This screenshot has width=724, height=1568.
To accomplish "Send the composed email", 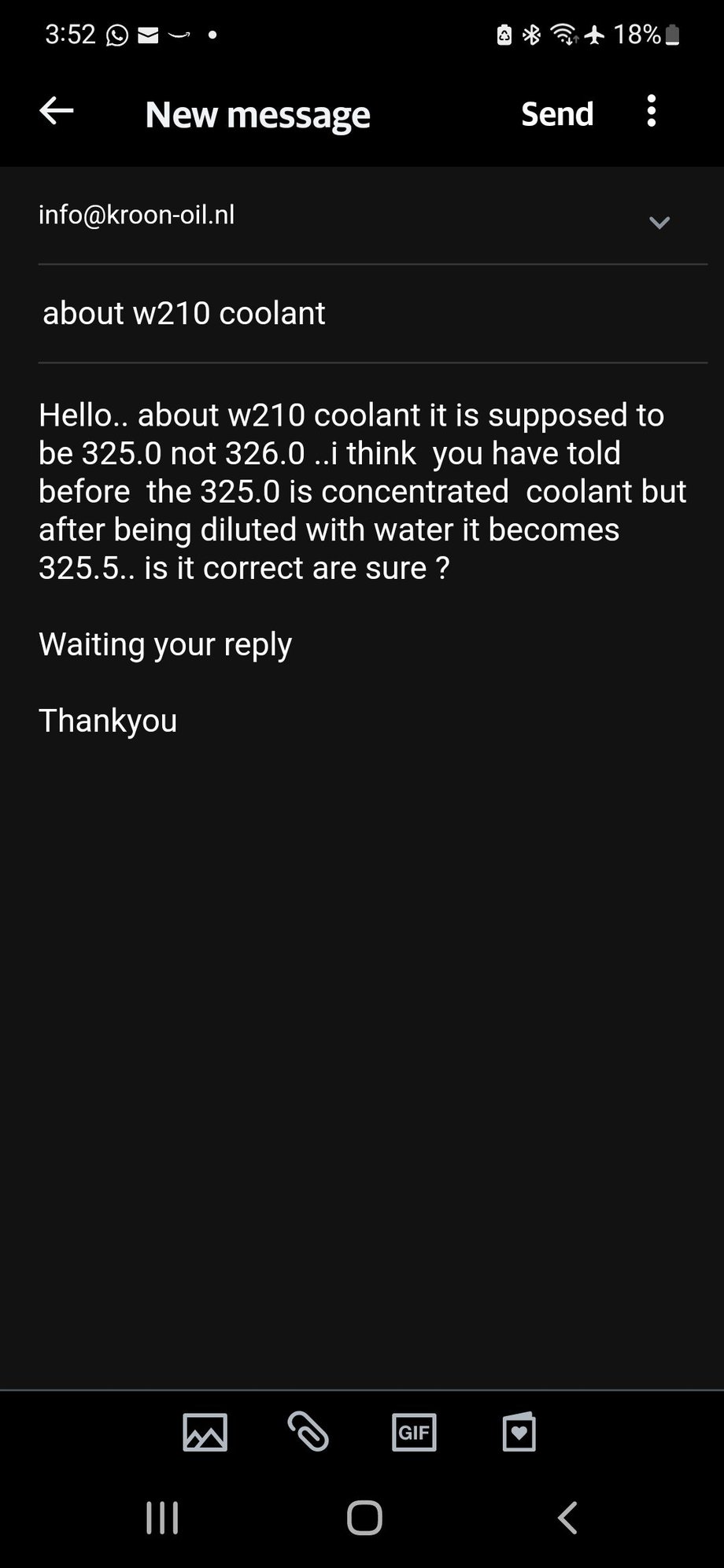I will click(x=557, y=114).
